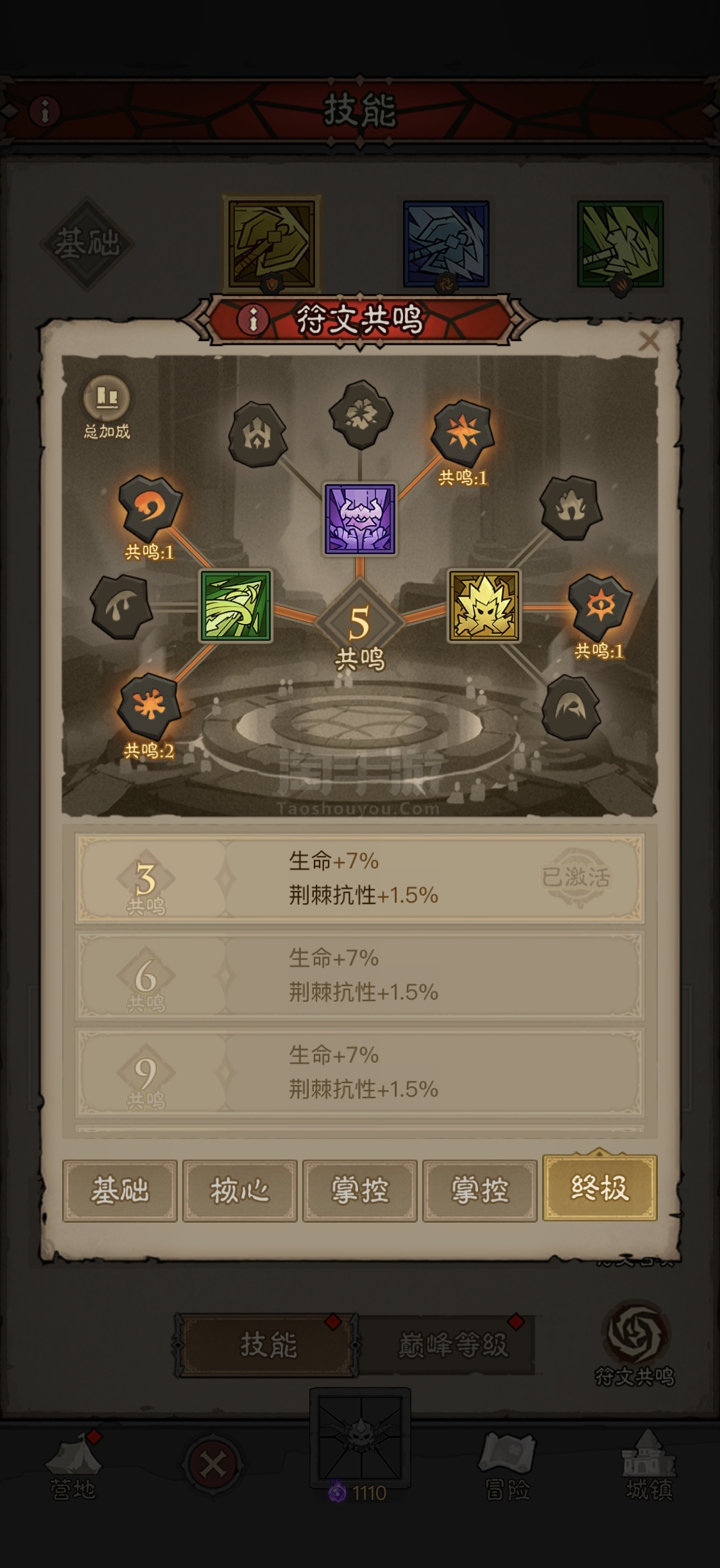Tap the yellow spiky skill icon
The image size is (720, 1568).
tap(484, 605)
